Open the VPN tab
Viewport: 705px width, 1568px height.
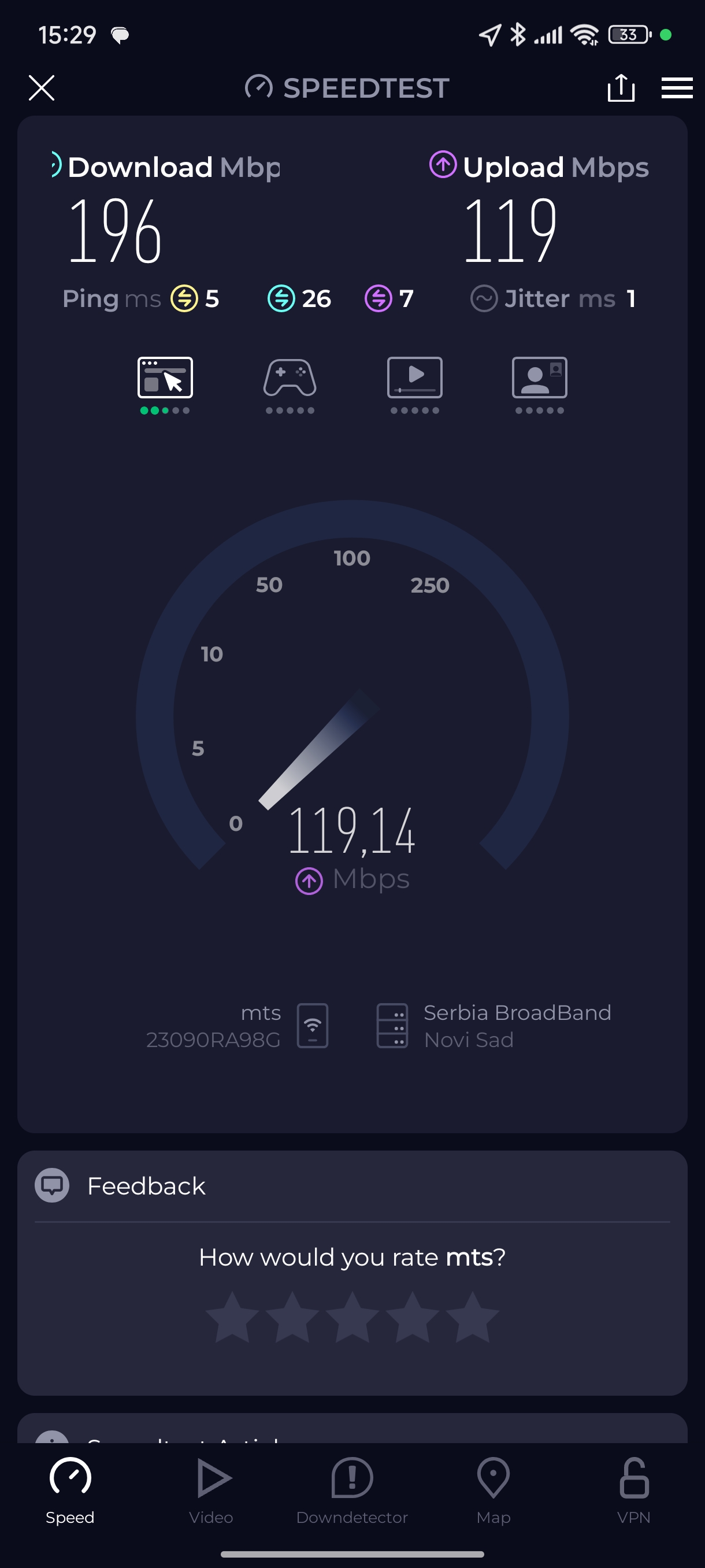[634, 1490]
